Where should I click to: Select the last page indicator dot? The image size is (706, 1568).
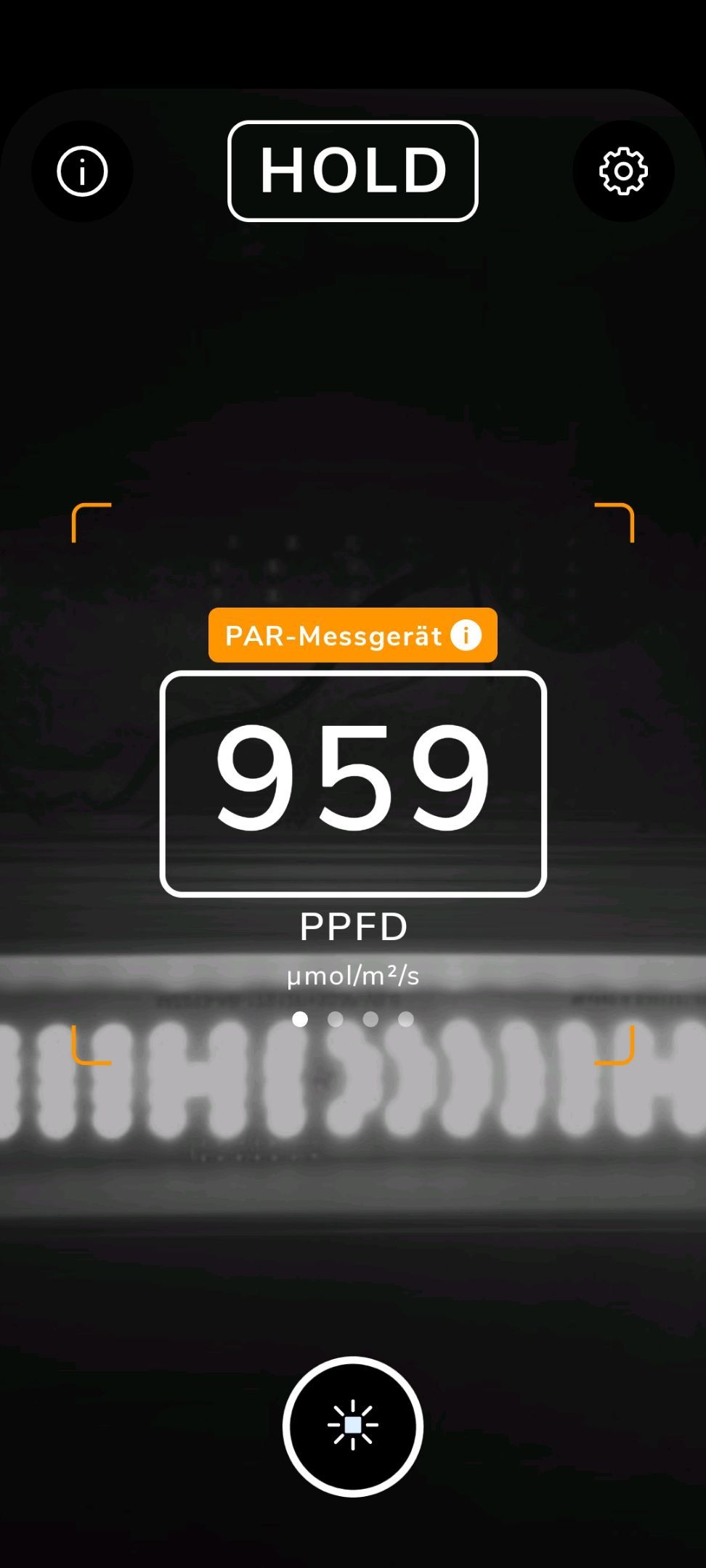(406, 1019)
